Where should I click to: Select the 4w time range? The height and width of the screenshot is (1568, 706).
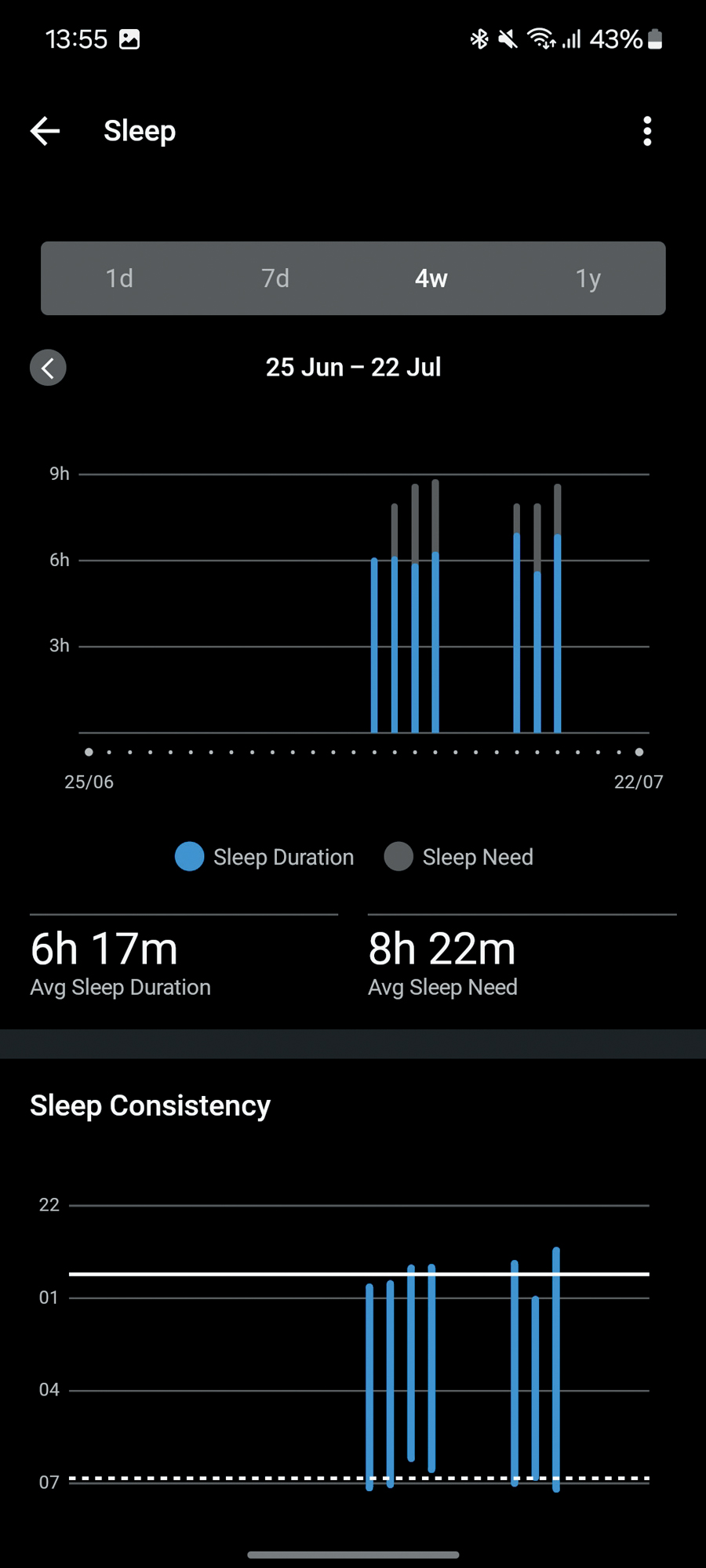[x=431, y=278]
